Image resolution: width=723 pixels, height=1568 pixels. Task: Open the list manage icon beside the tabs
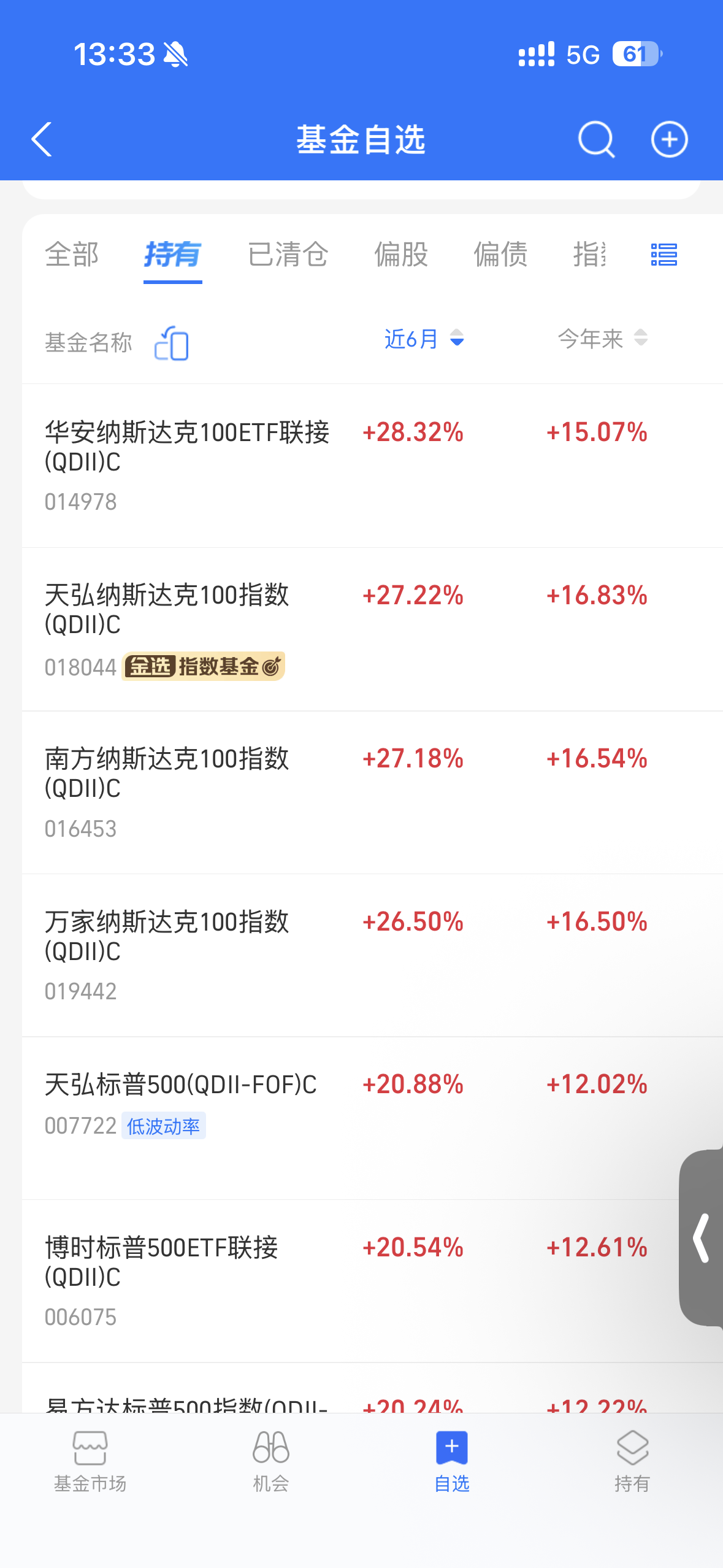click(x=664, y=255)
